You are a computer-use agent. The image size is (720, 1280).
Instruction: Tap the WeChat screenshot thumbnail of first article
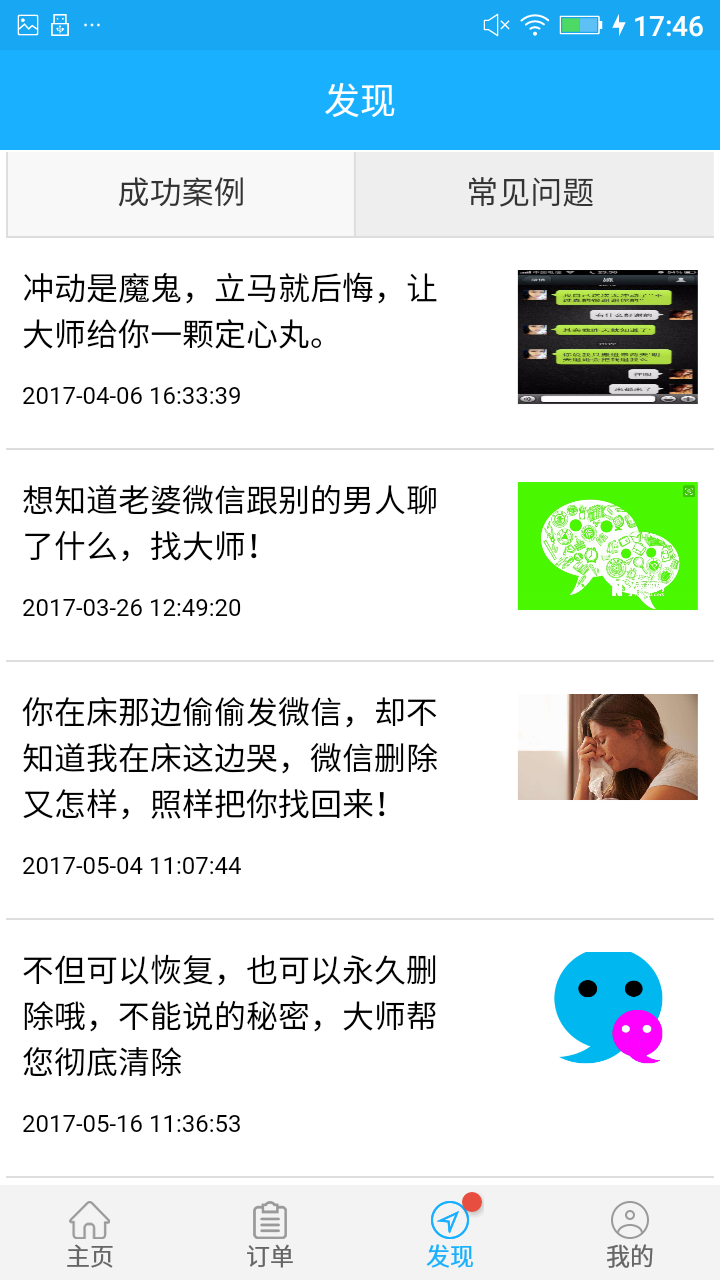607,335
